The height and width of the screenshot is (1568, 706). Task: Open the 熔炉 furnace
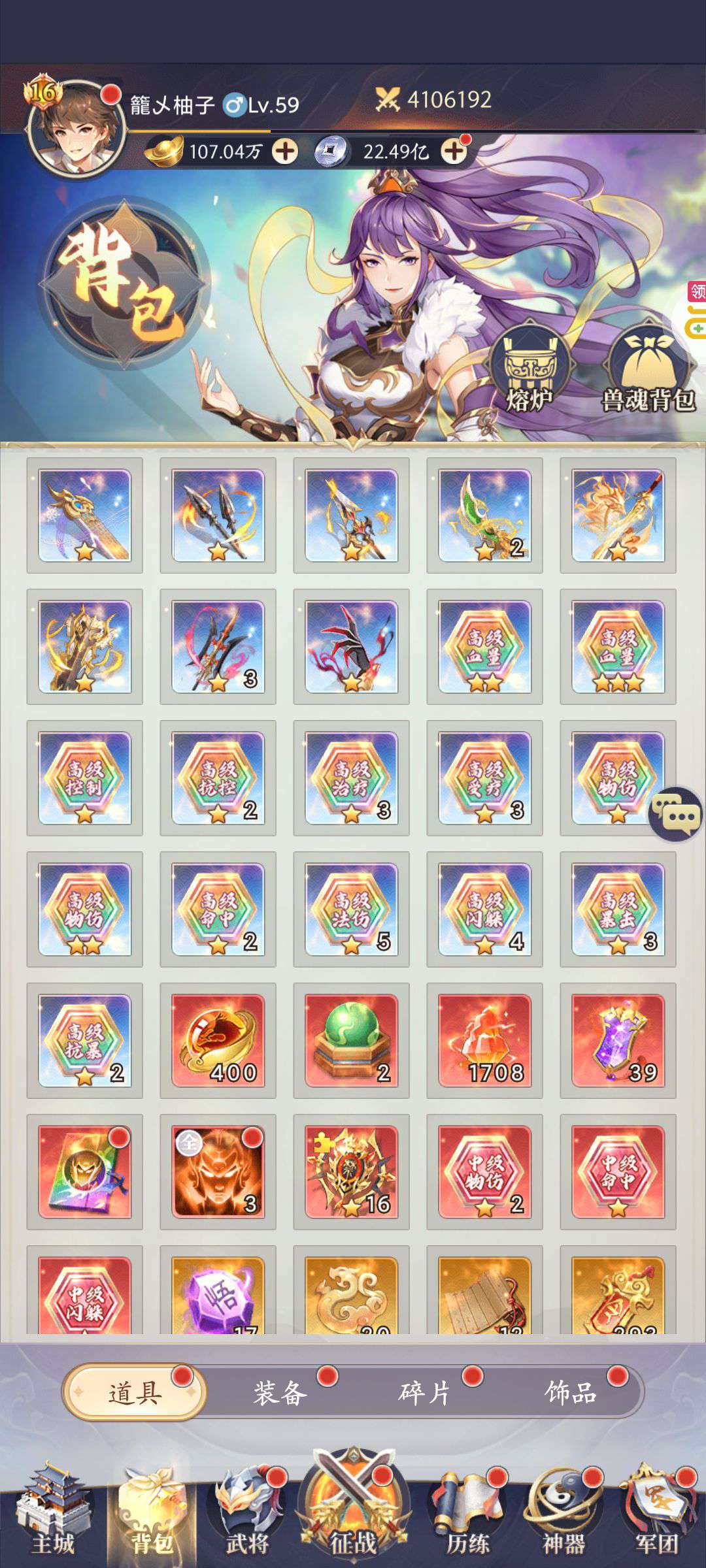[x=529, y=369]
